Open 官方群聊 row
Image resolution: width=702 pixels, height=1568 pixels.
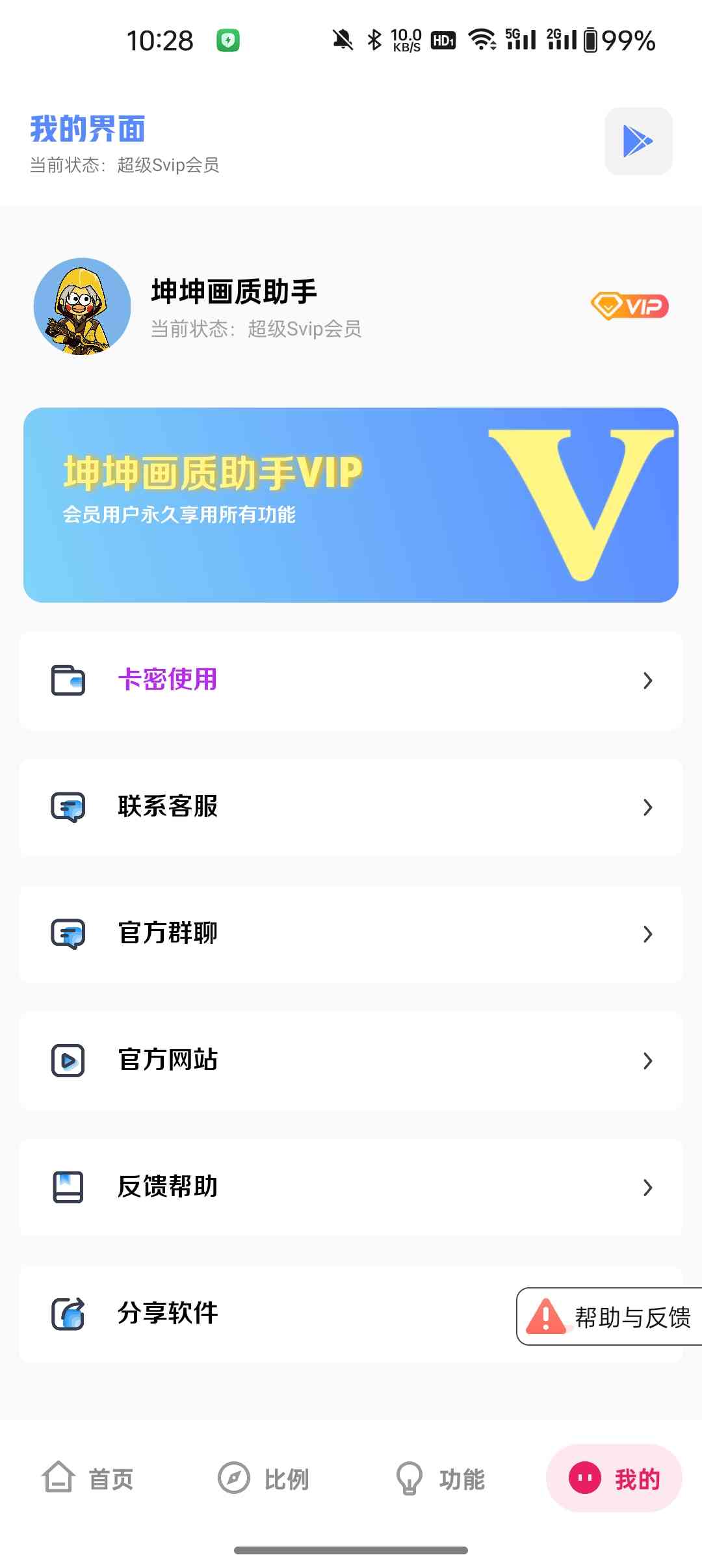351,934
